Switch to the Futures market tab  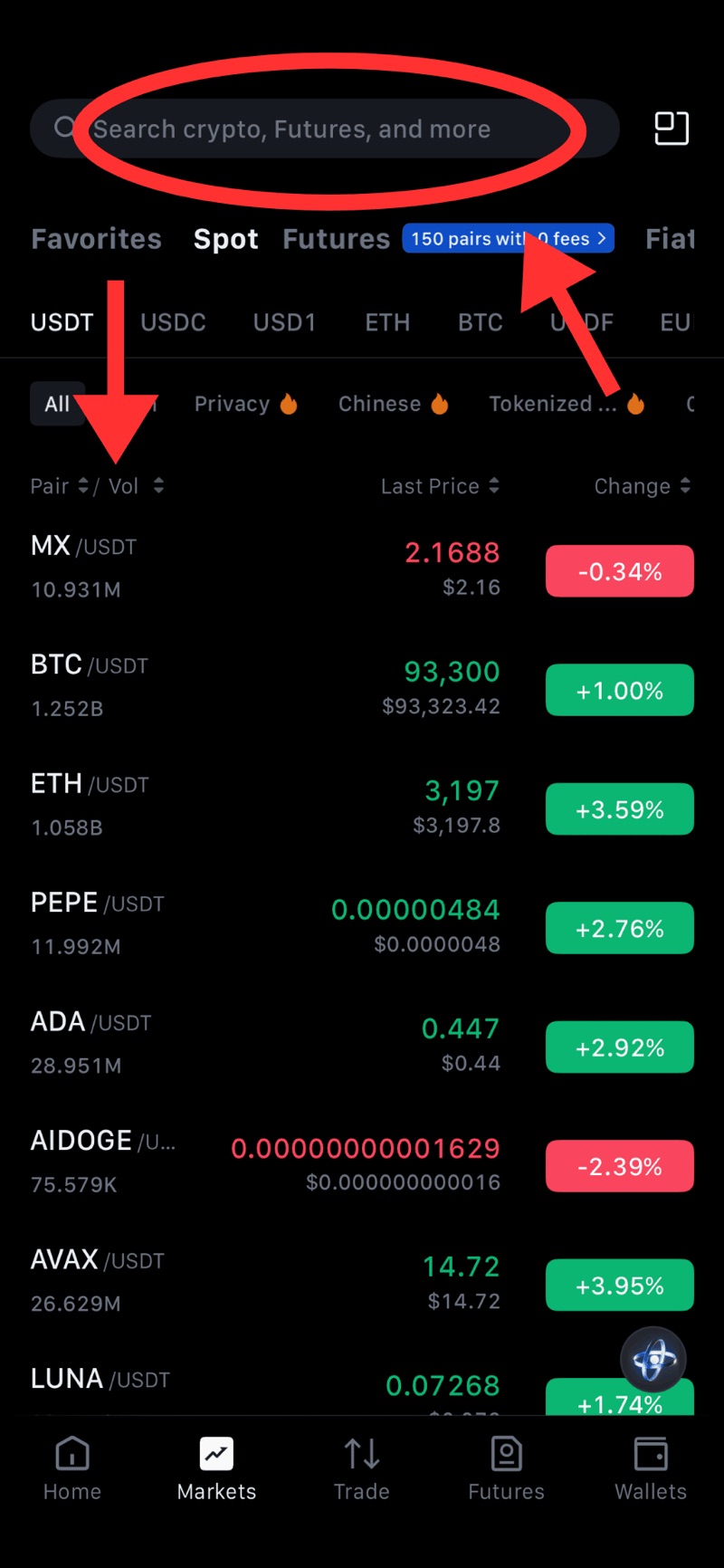tap(336, 238)
